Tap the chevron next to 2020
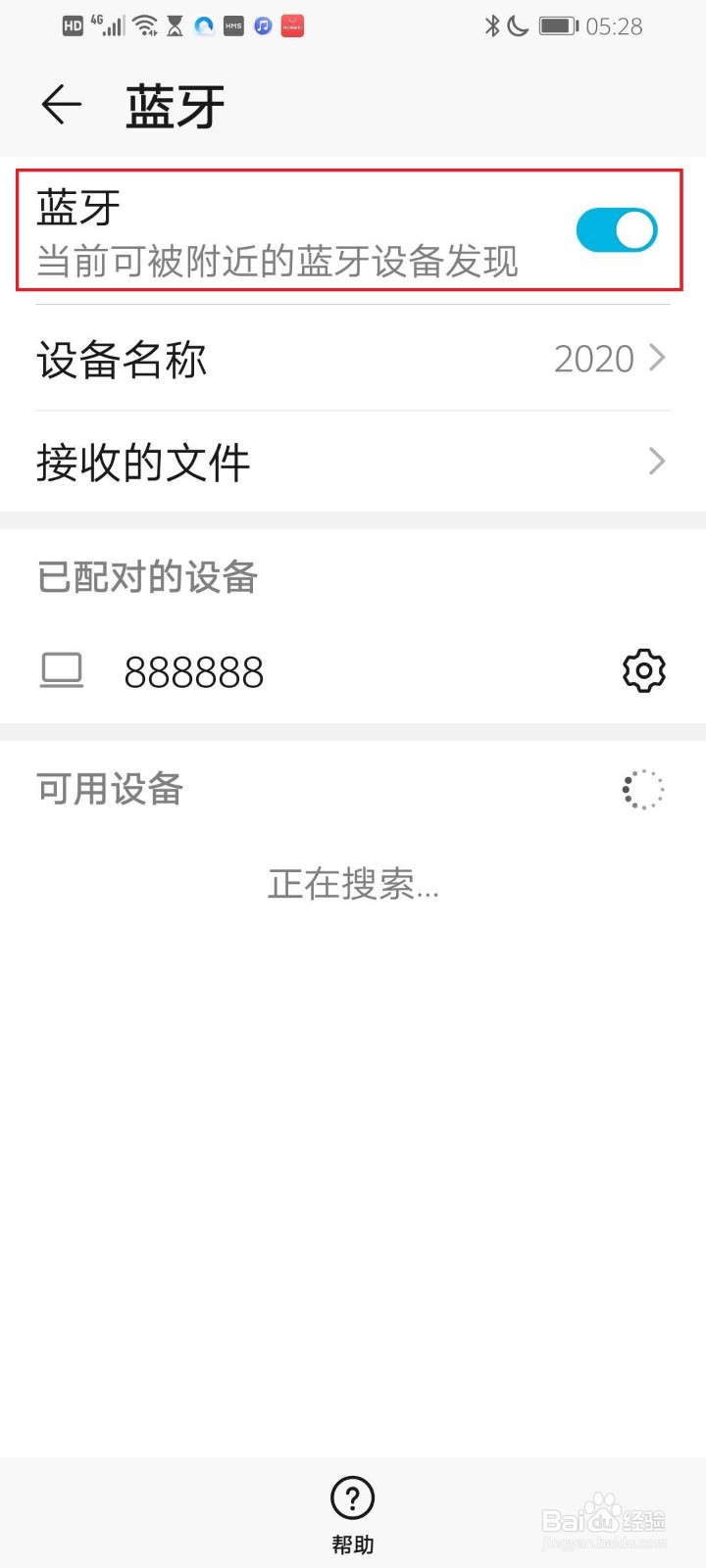Image resolution: width=706 pixels, height=1568 pixels. pos(656,359)
